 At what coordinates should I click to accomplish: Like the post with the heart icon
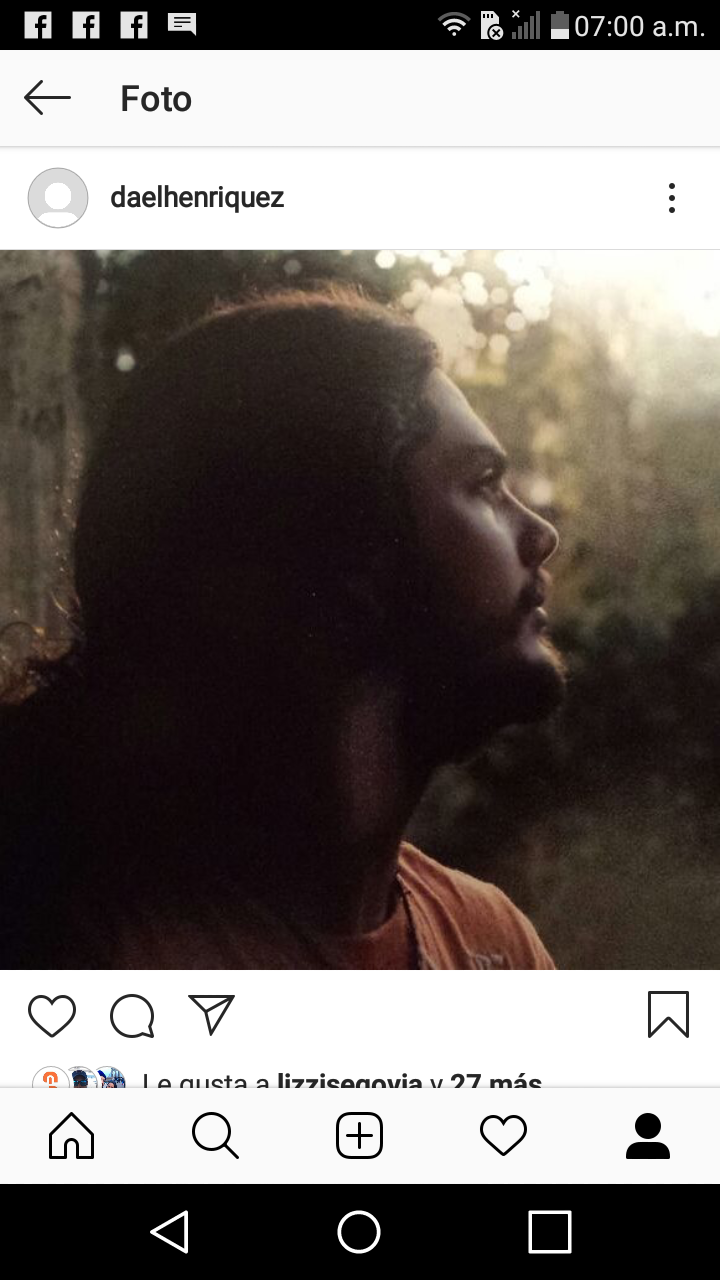coord(52,1016)
